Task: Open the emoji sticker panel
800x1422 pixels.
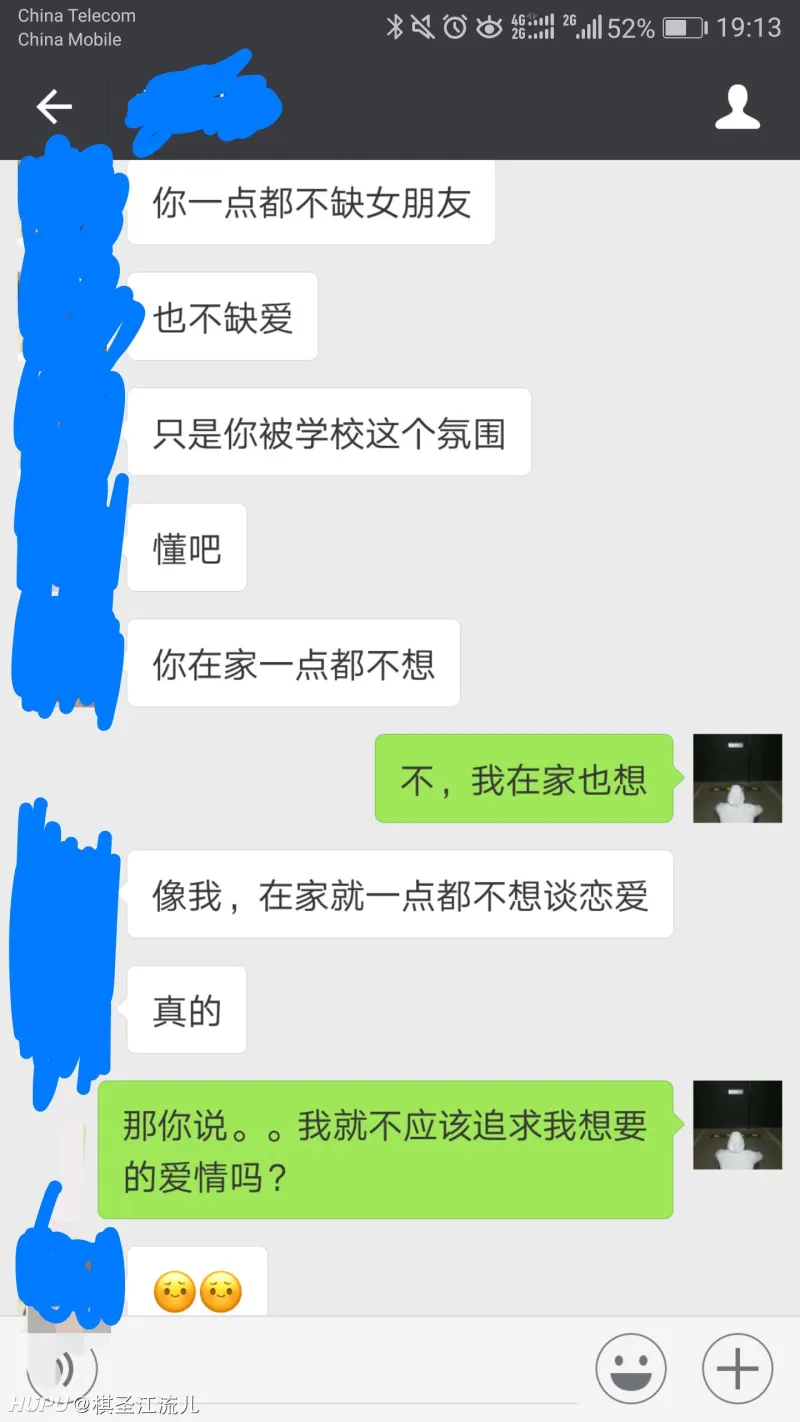Action: click(x=631, y=1368)
